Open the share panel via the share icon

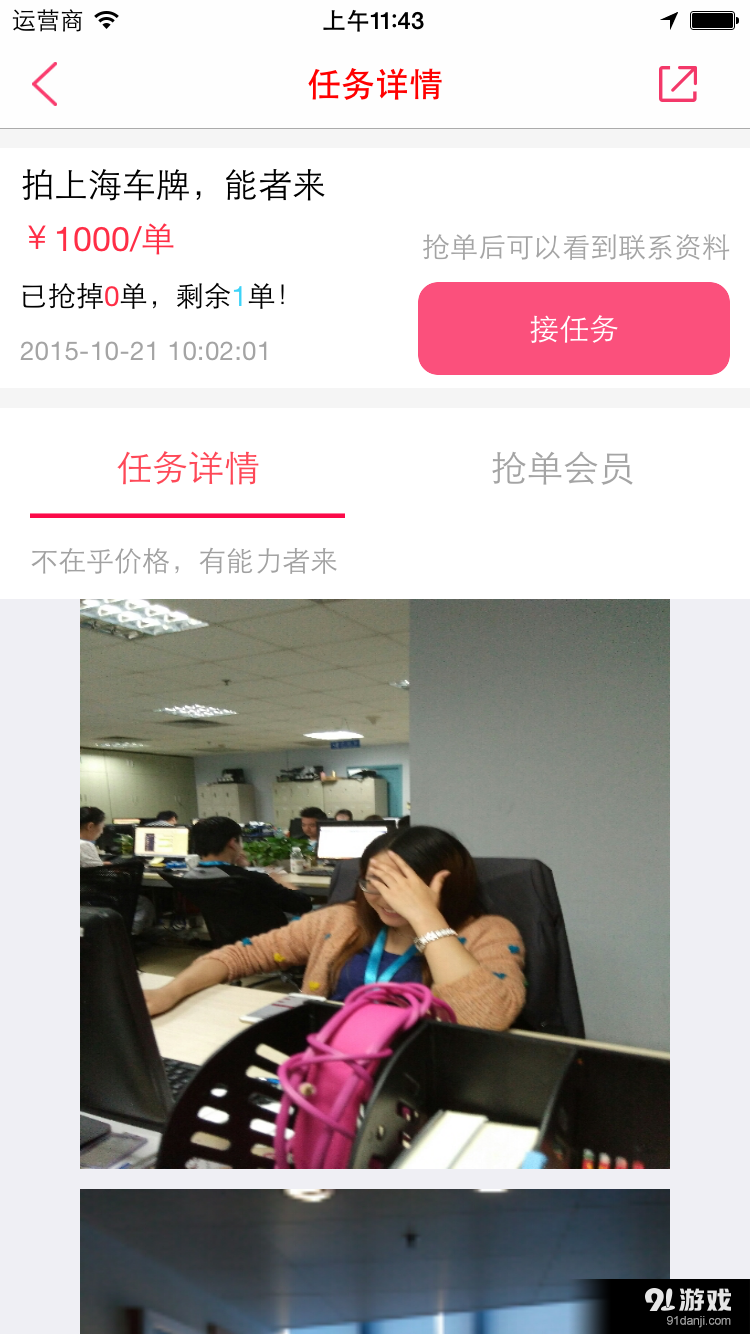coord(677,84)
